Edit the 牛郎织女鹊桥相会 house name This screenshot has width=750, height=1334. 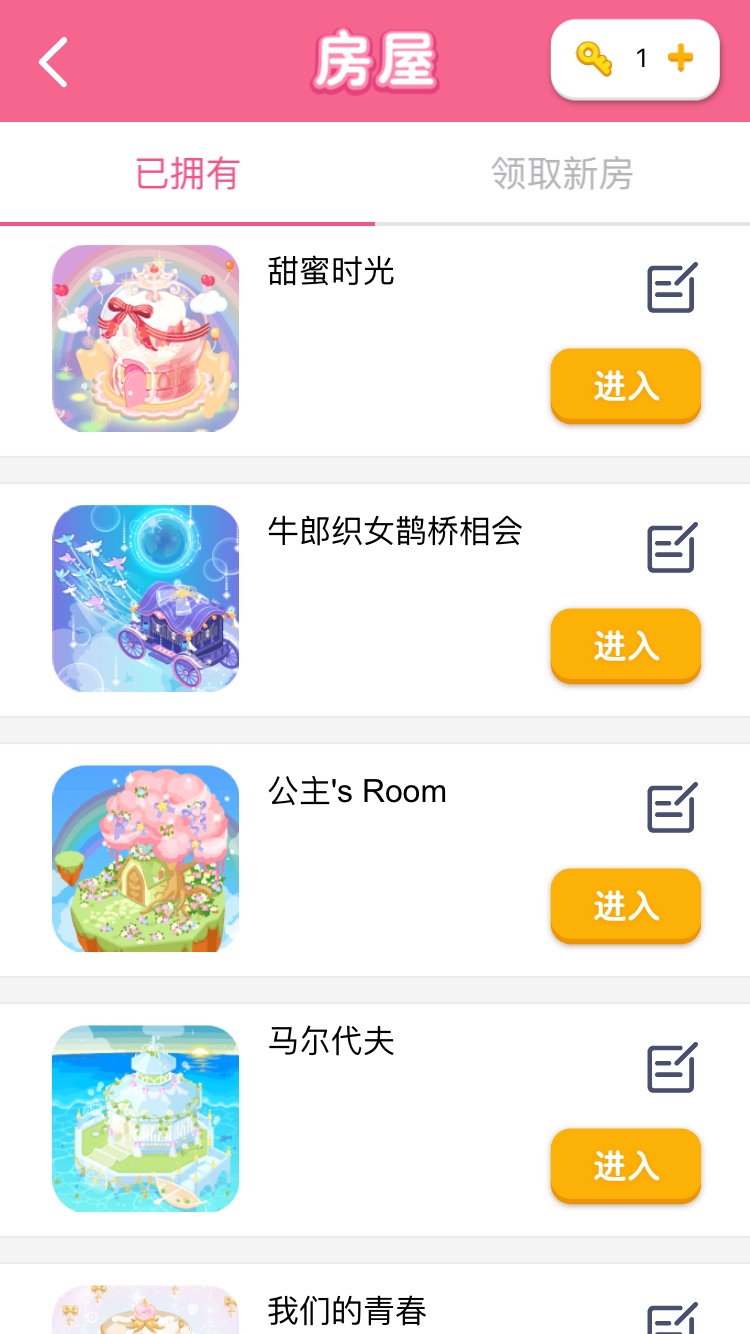click(672, 548)
